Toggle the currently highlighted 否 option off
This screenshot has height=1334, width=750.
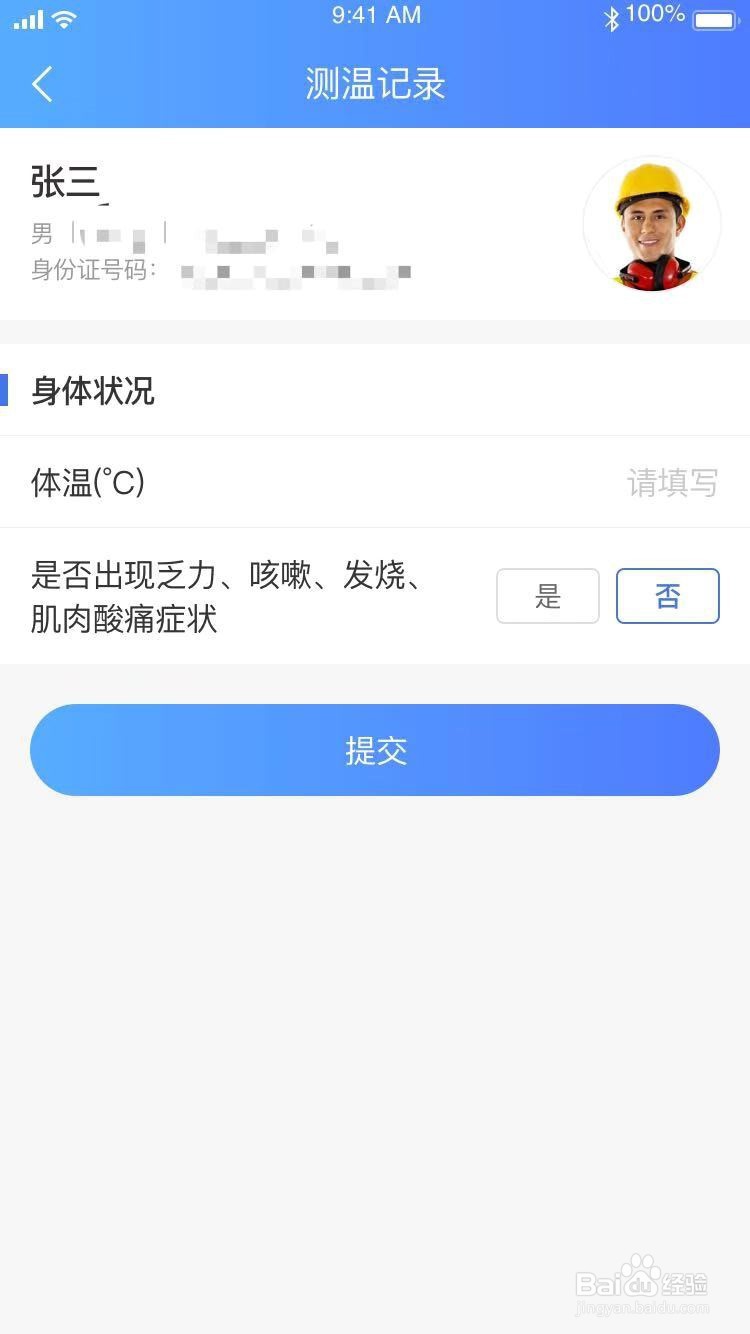click(x=667, y=596)
